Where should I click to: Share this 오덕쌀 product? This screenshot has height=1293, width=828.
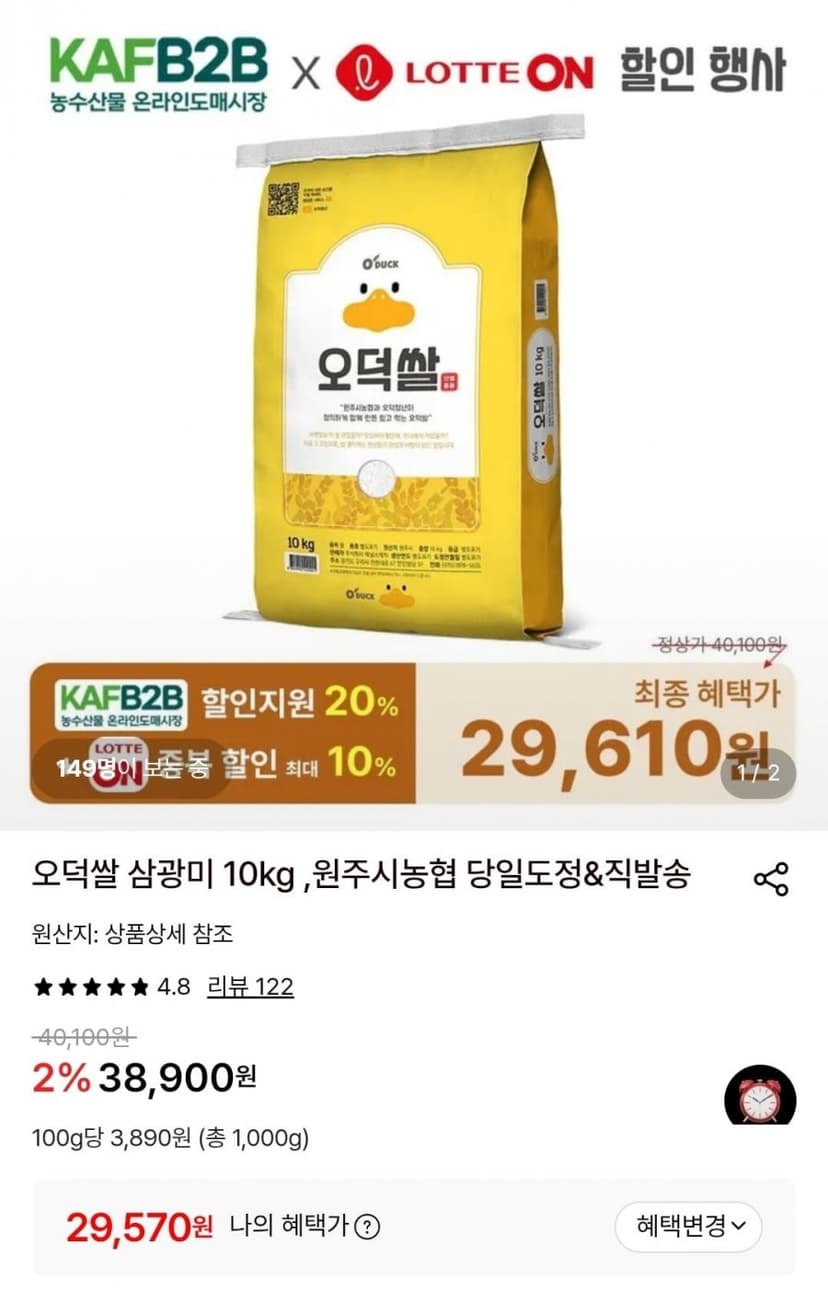pos(771,878)
